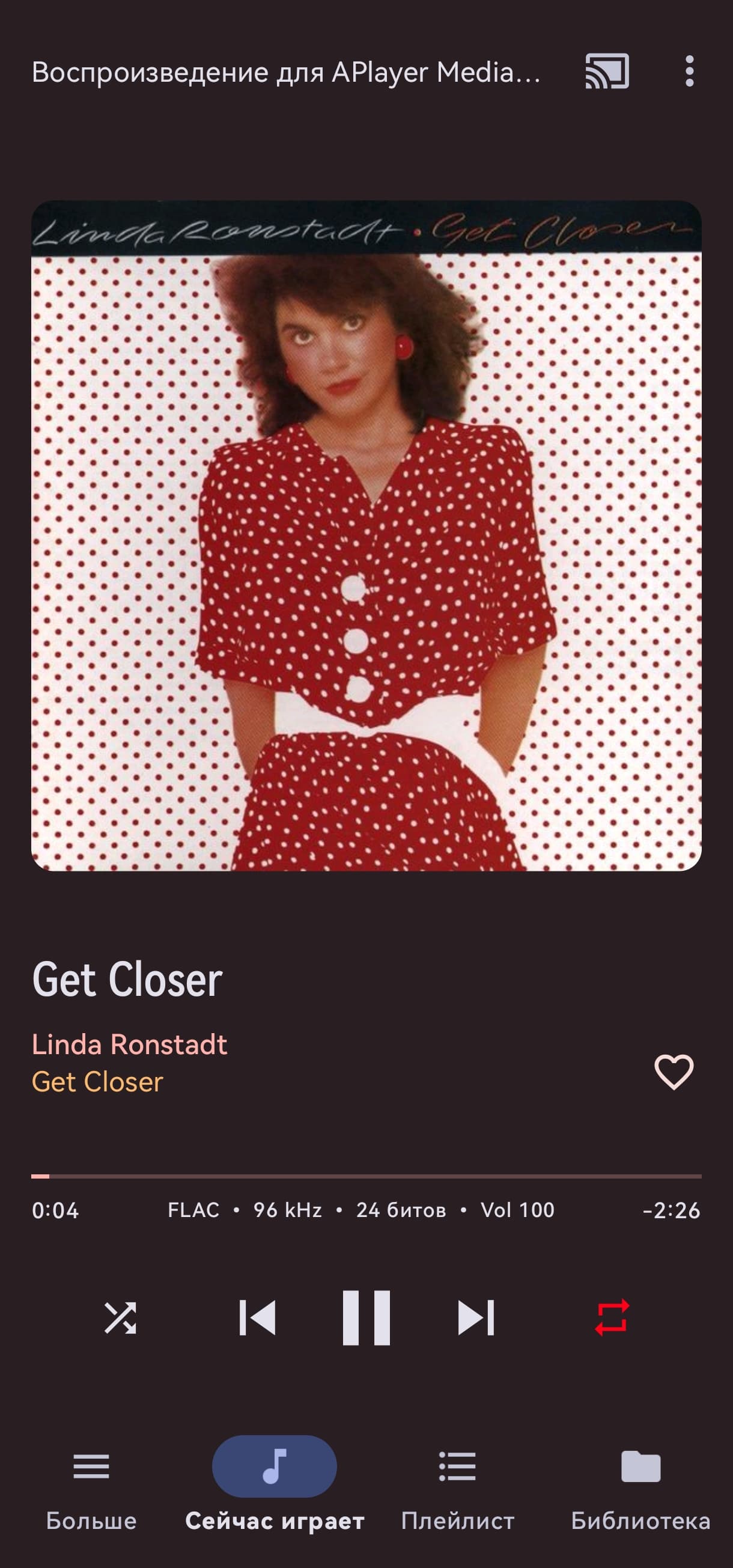Tap the Get Closer album cover

coord(366,535)
